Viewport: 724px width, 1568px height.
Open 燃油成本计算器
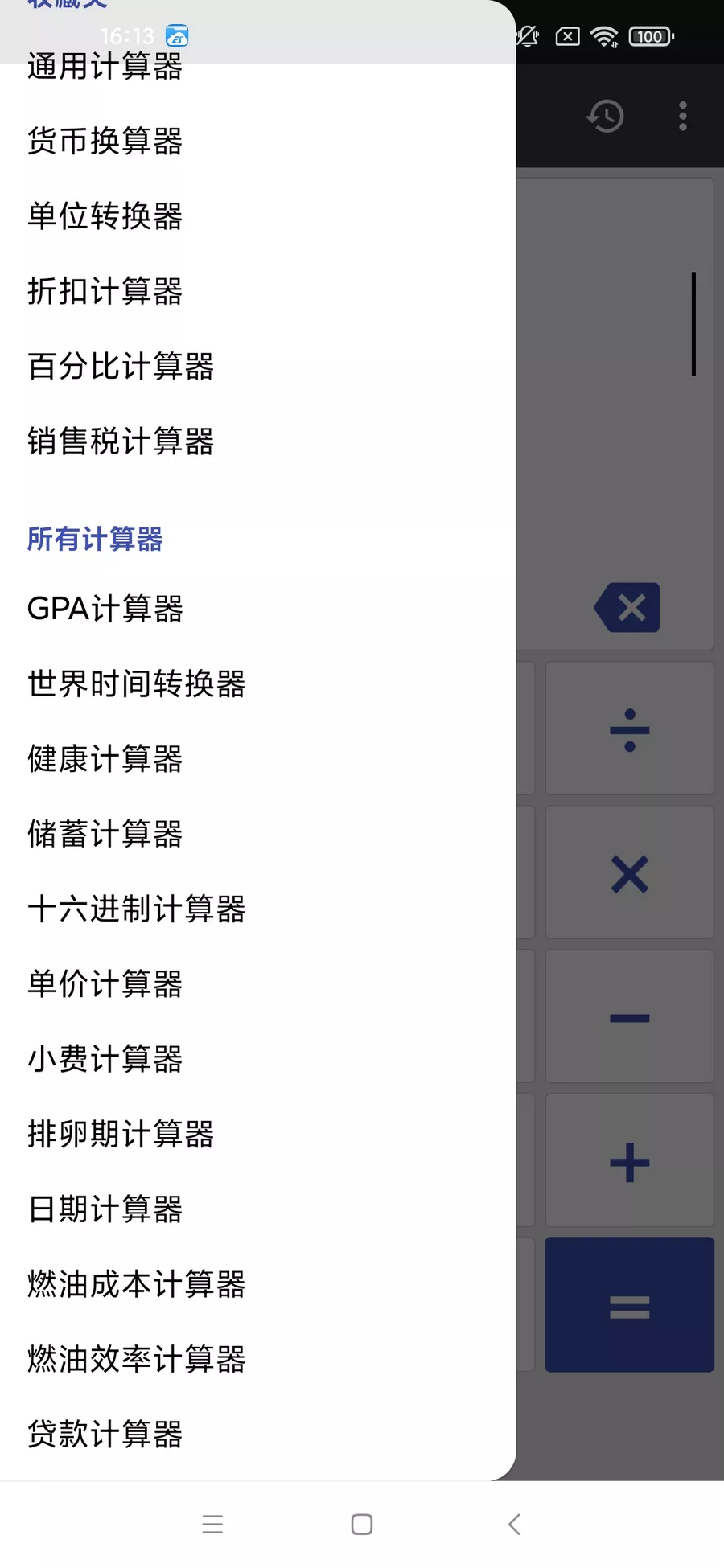coord(137,1284)
